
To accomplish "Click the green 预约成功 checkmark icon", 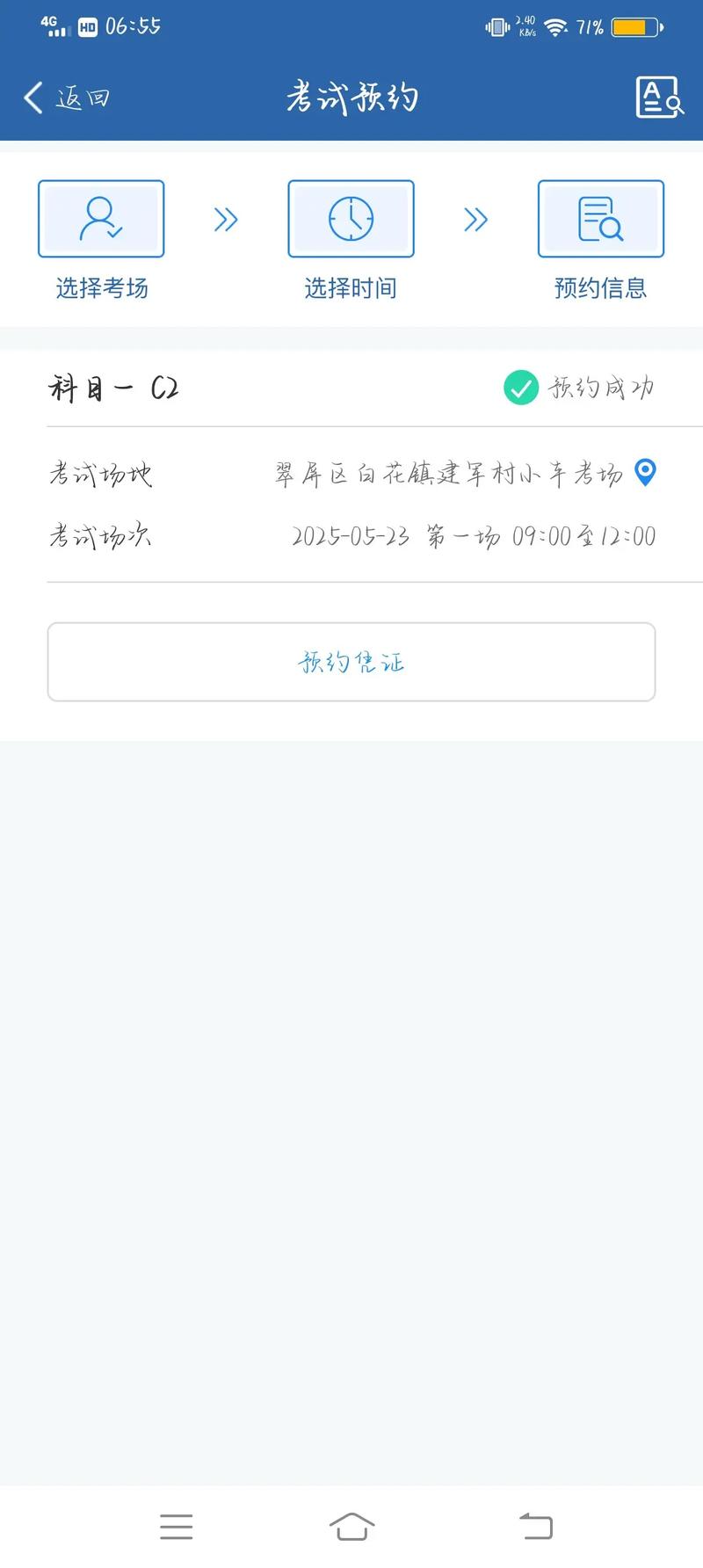I will click(520, 387).
